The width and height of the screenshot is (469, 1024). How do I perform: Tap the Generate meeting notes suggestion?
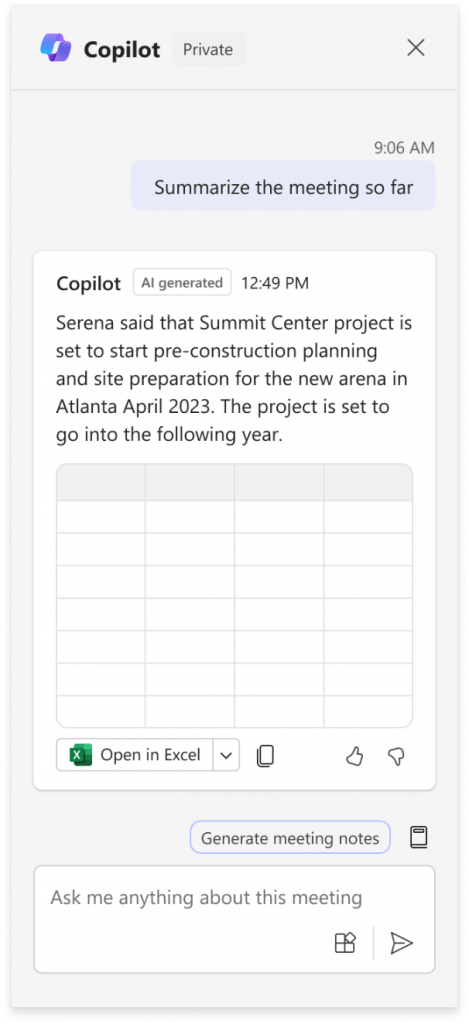pos(290,838)
